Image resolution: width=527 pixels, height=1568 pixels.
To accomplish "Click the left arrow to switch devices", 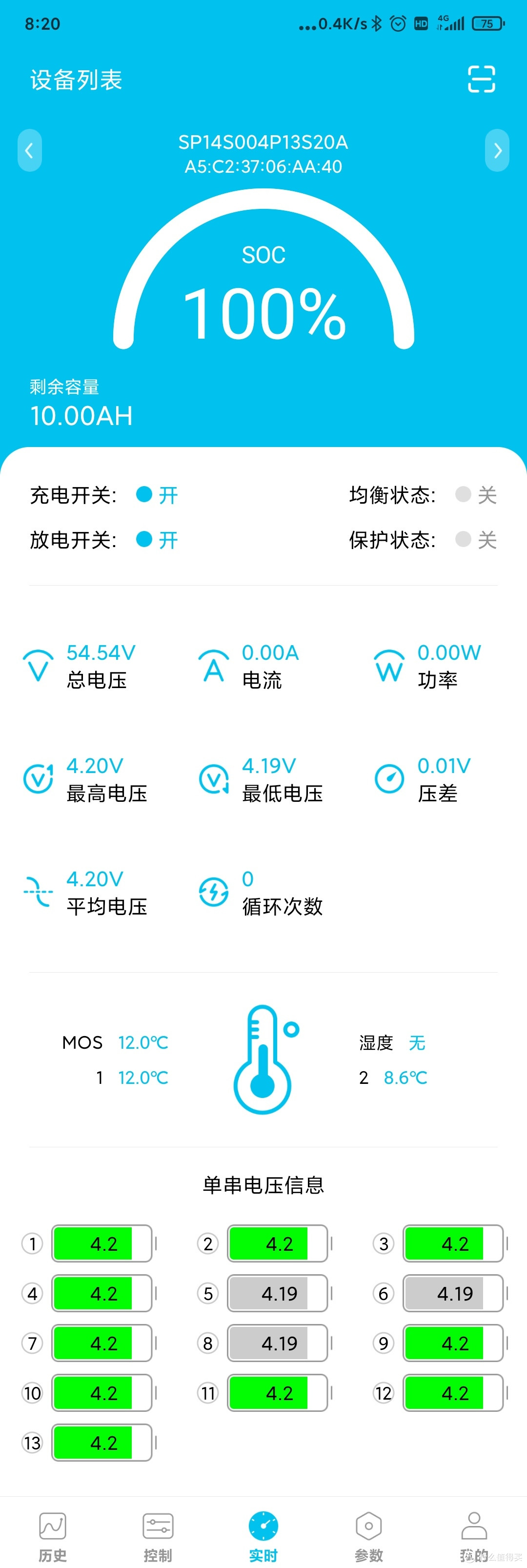I will coord(30,150).
